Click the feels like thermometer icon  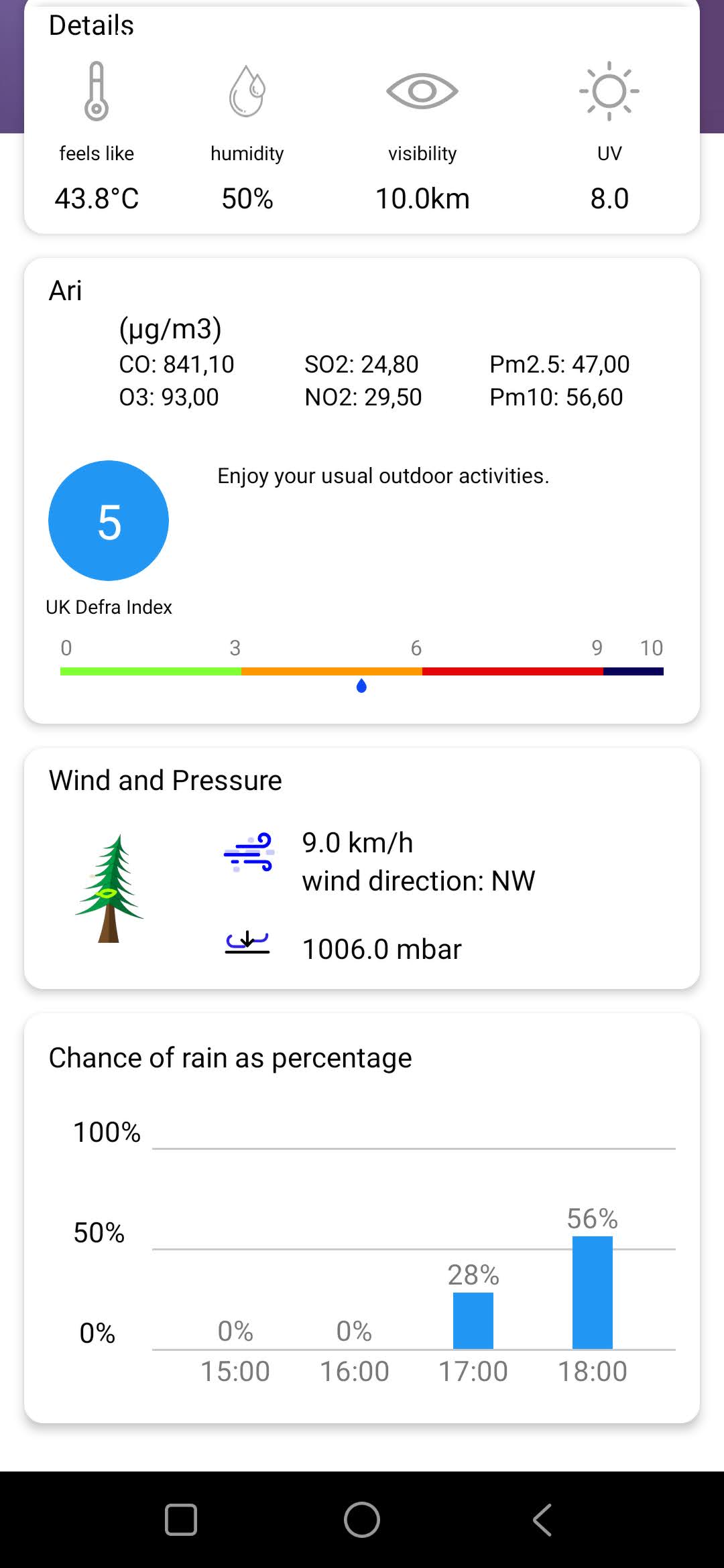pos(97,92)
